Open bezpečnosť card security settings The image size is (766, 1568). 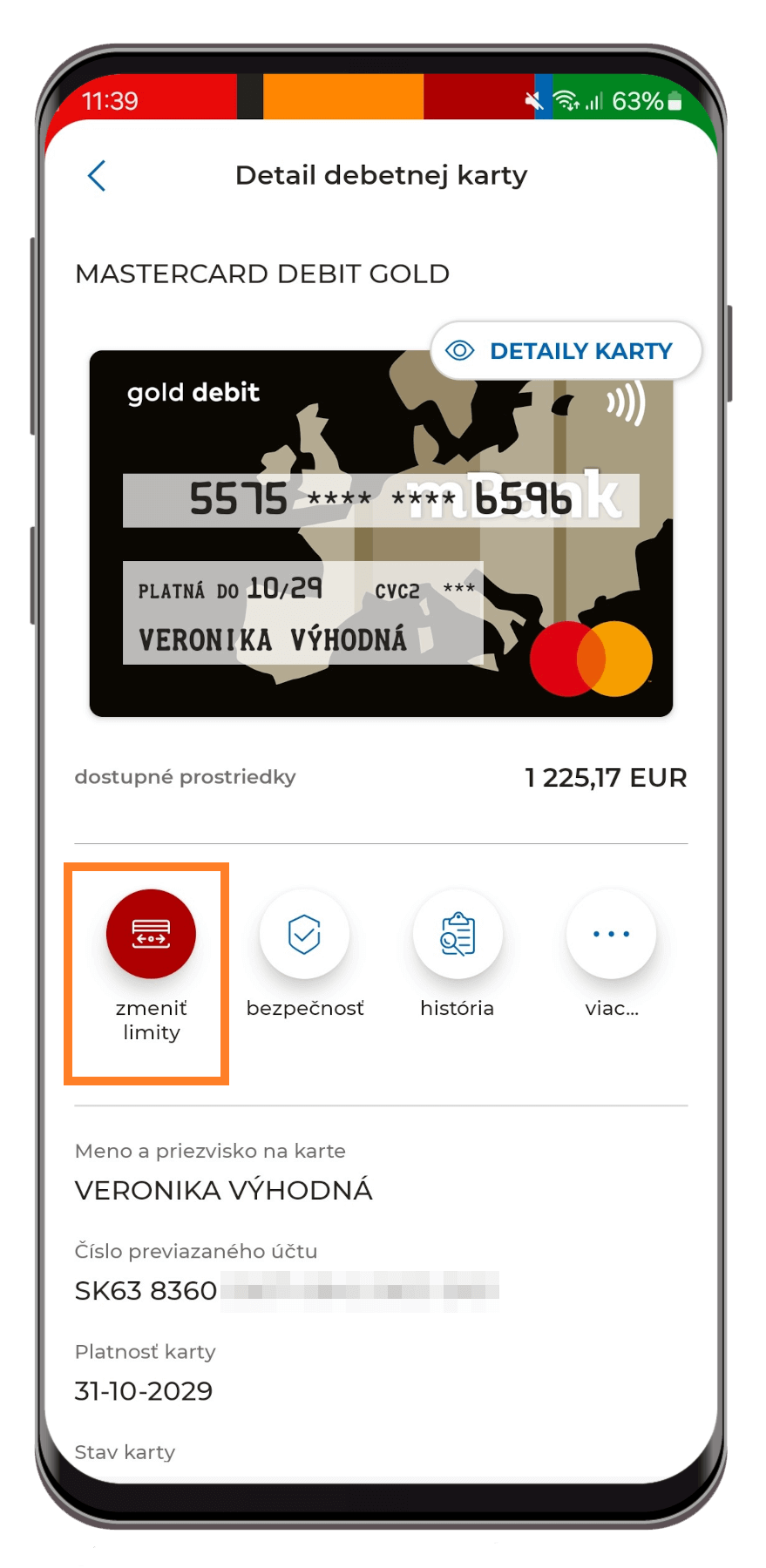[304, 935]
